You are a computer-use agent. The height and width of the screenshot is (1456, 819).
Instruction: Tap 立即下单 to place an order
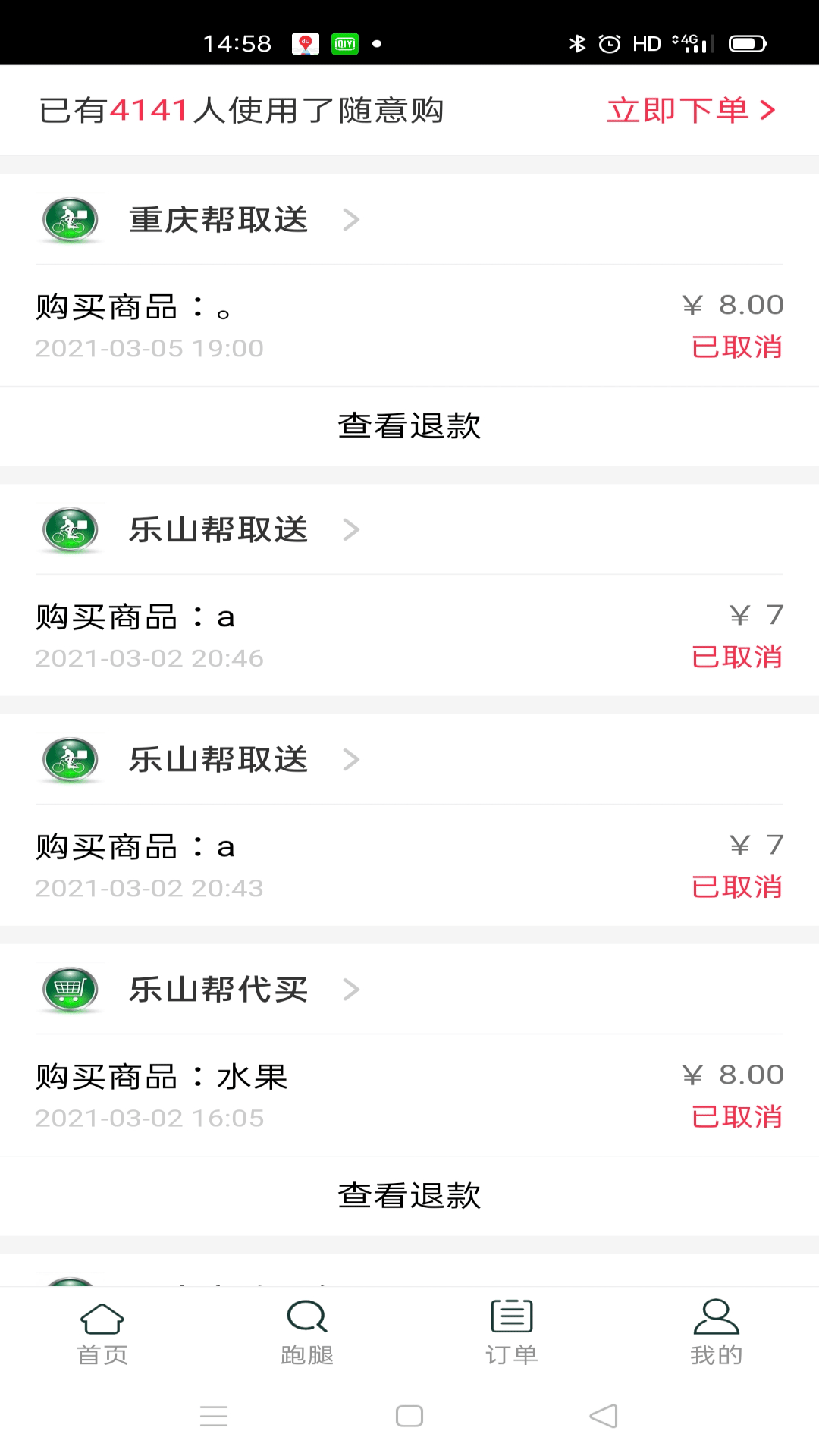click(691, 111)
